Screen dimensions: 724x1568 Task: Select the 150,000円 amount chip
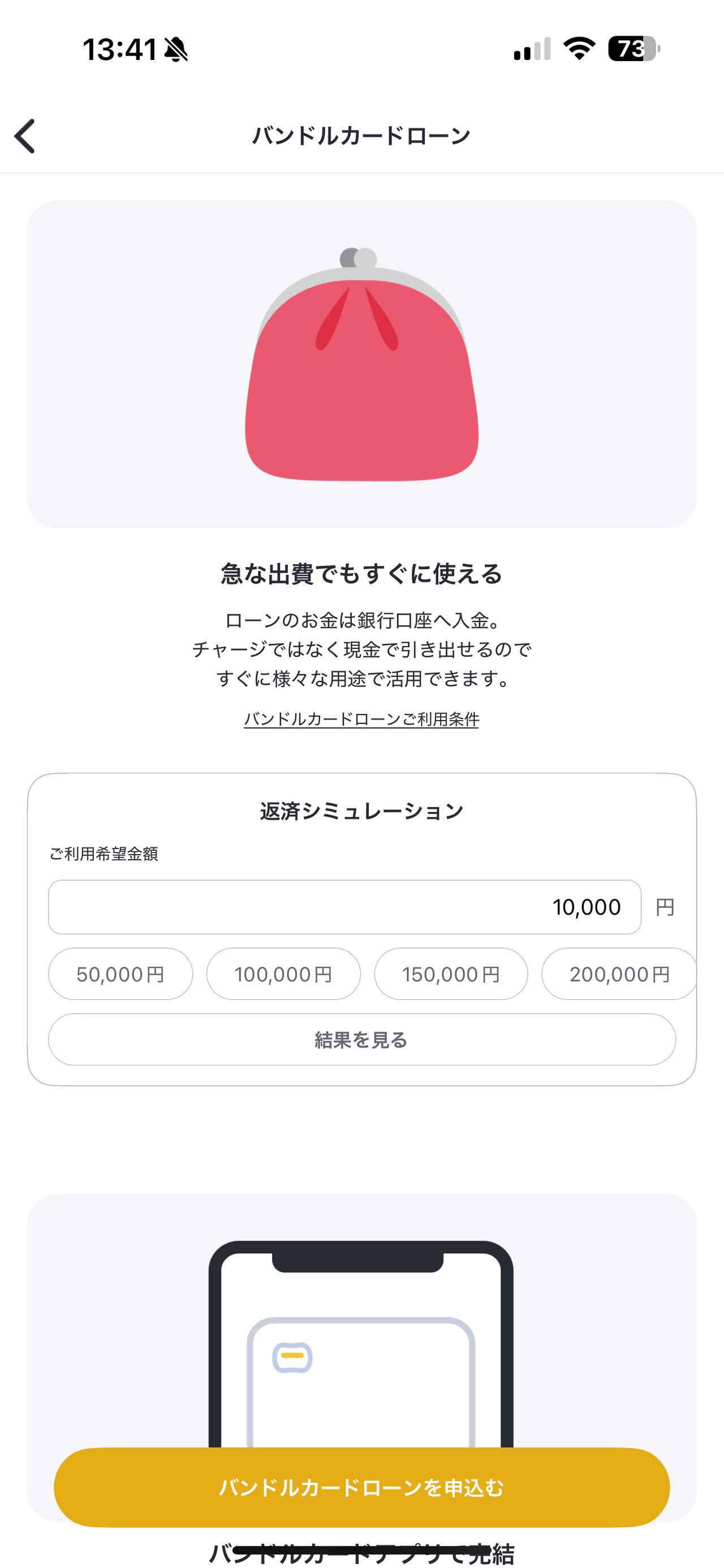pos(451,974)
